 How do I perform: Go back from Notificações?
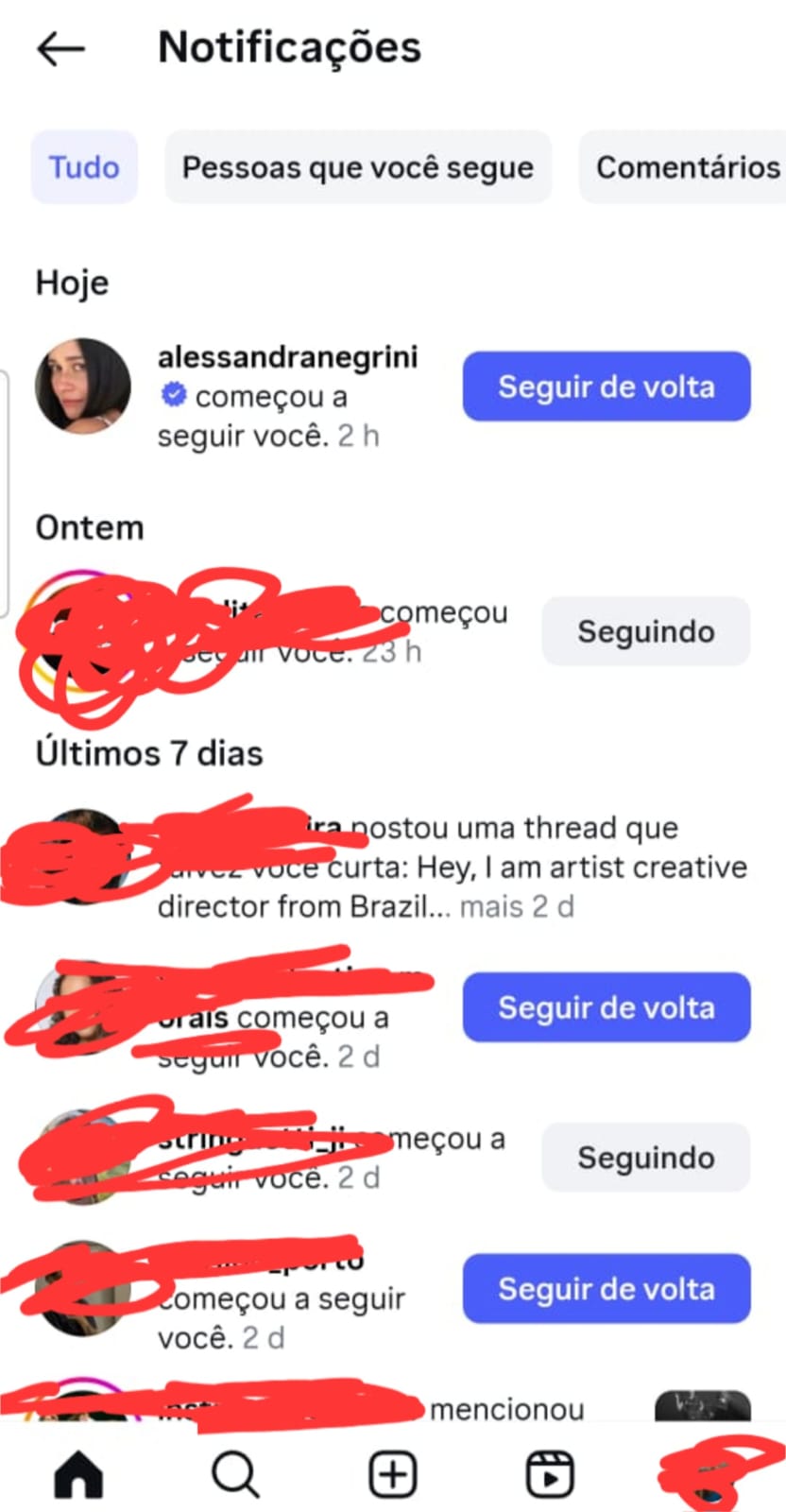pyautogui.click(x=61, y=48)
